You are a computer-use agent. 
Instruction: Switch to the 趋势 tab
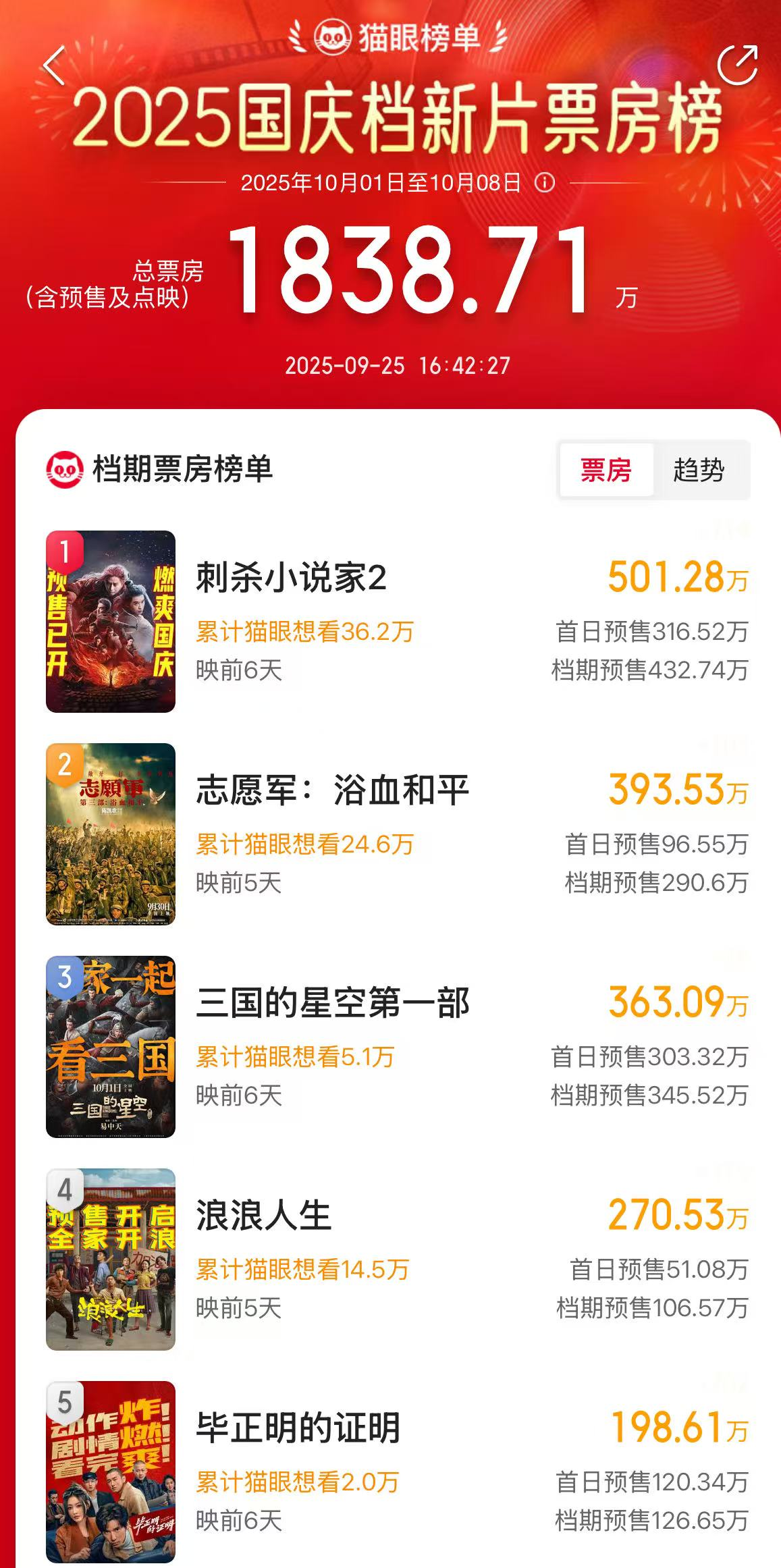click(699, 470)
